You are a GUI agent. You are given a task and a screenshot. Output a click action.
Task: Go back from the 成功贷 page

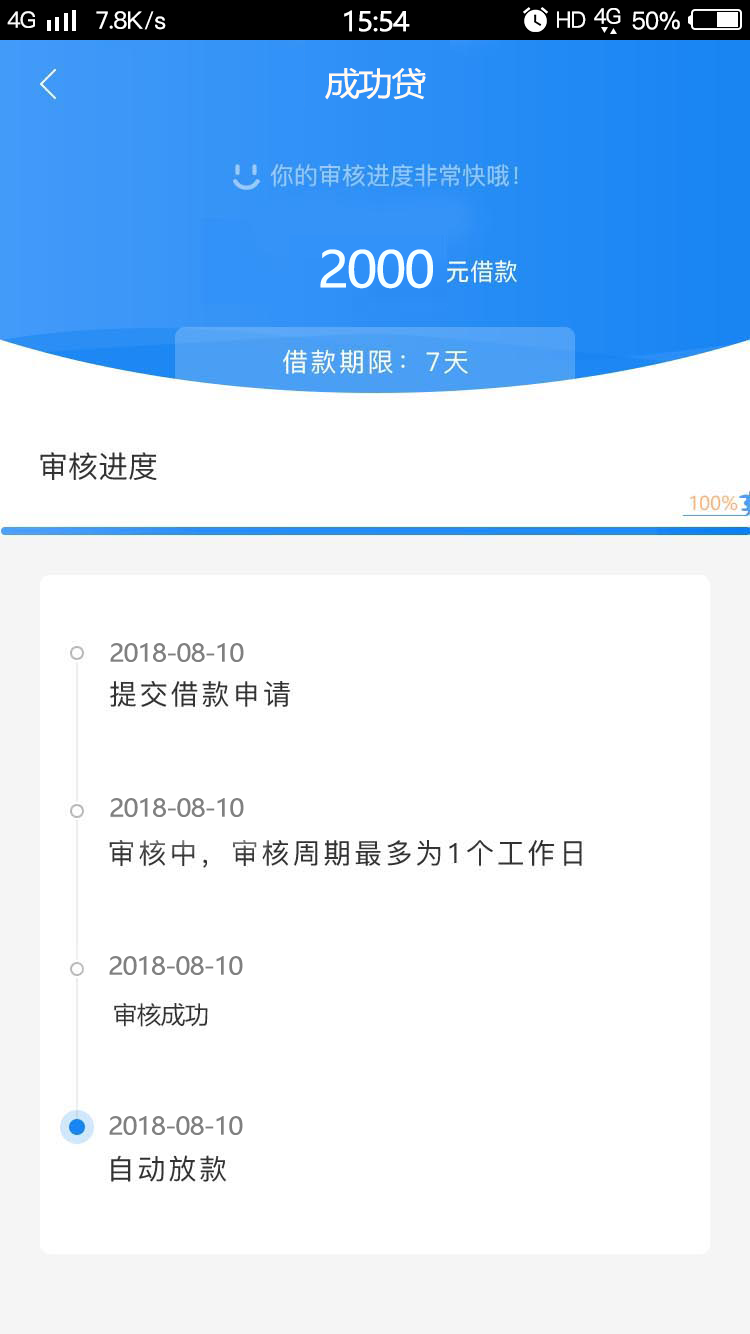[48, 85]
